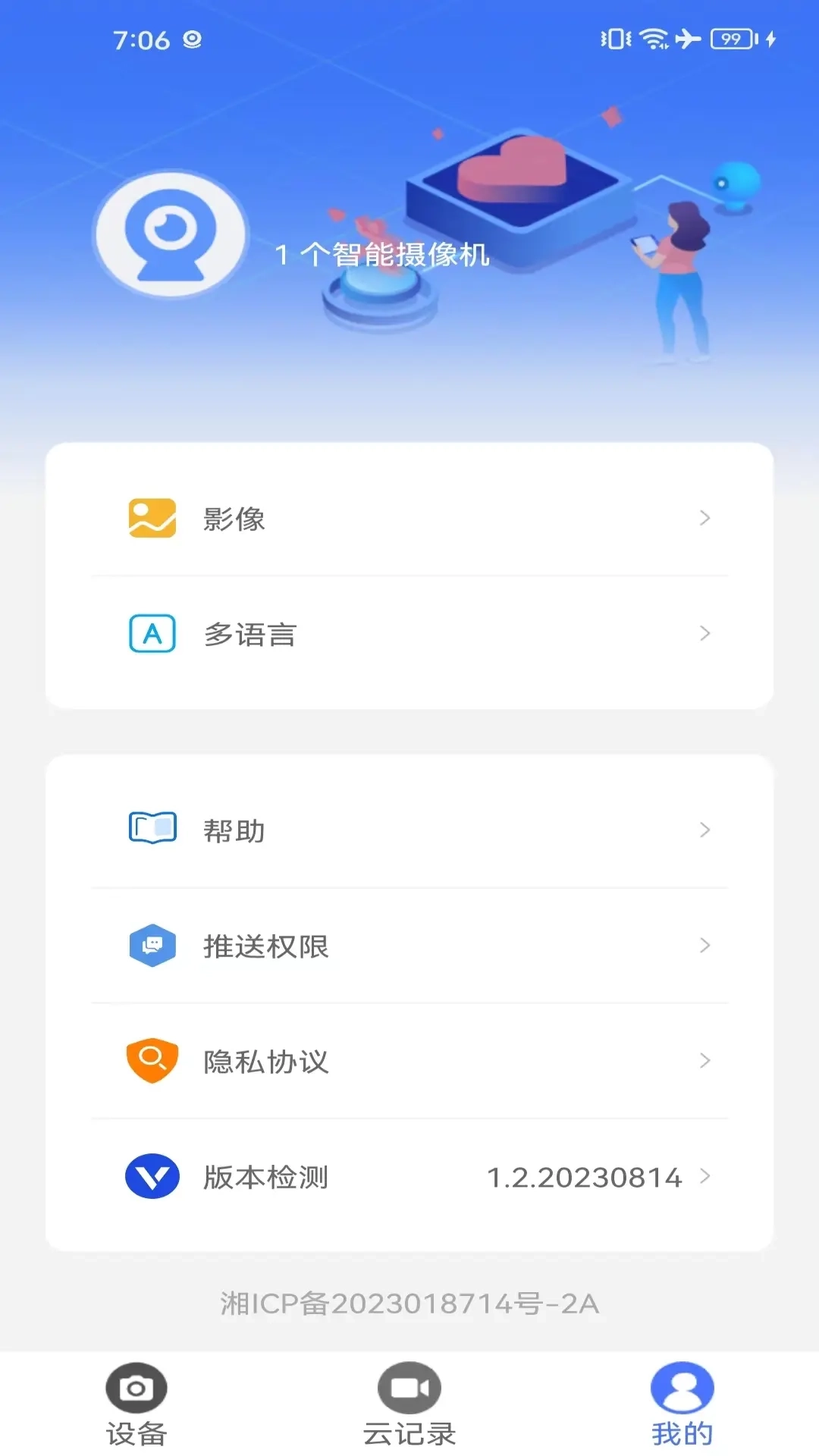This screenshot has width=819, height=1456.
Task: Click the camera avatar at the top
Action: [x=170, y=234]
